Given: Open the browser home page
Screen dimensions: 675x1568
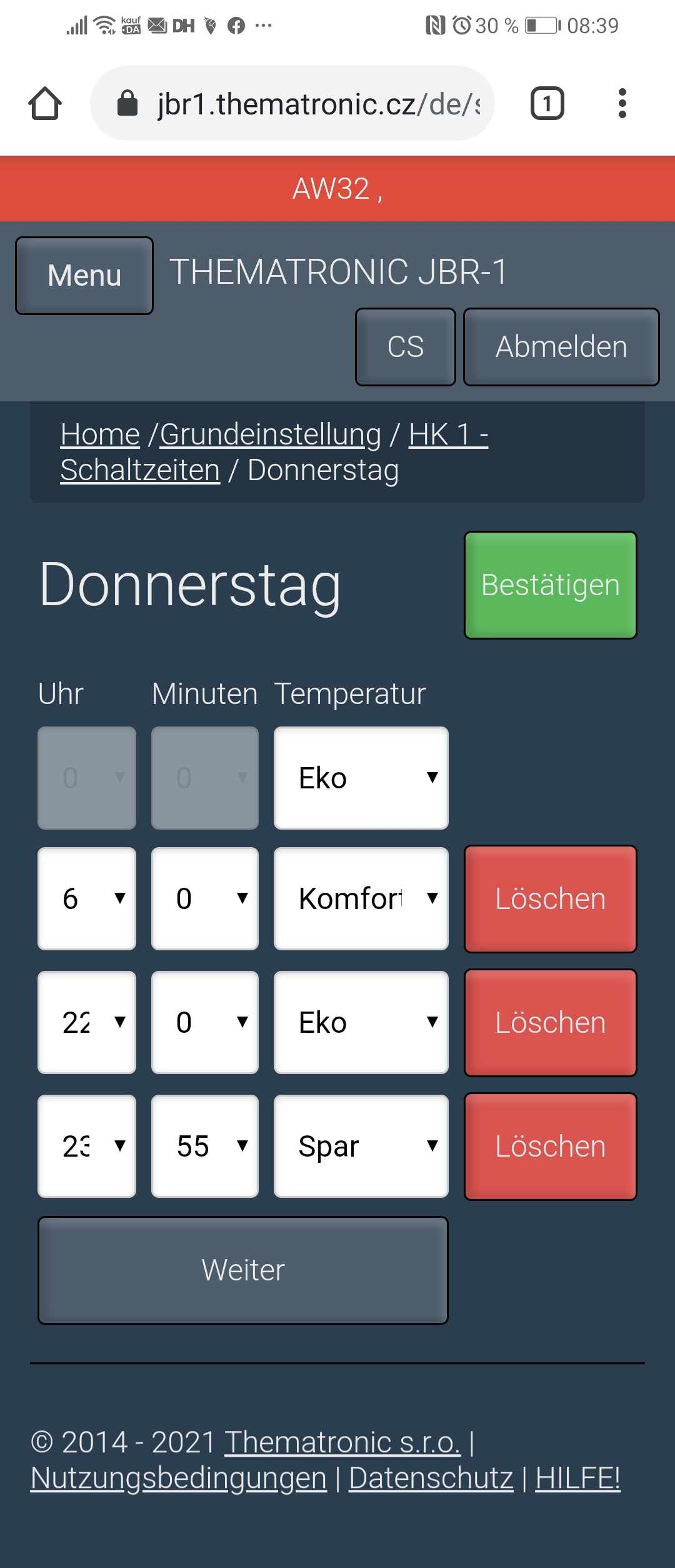Looking at the screenshot, I should pyautogui.click(x=45, y=103).
